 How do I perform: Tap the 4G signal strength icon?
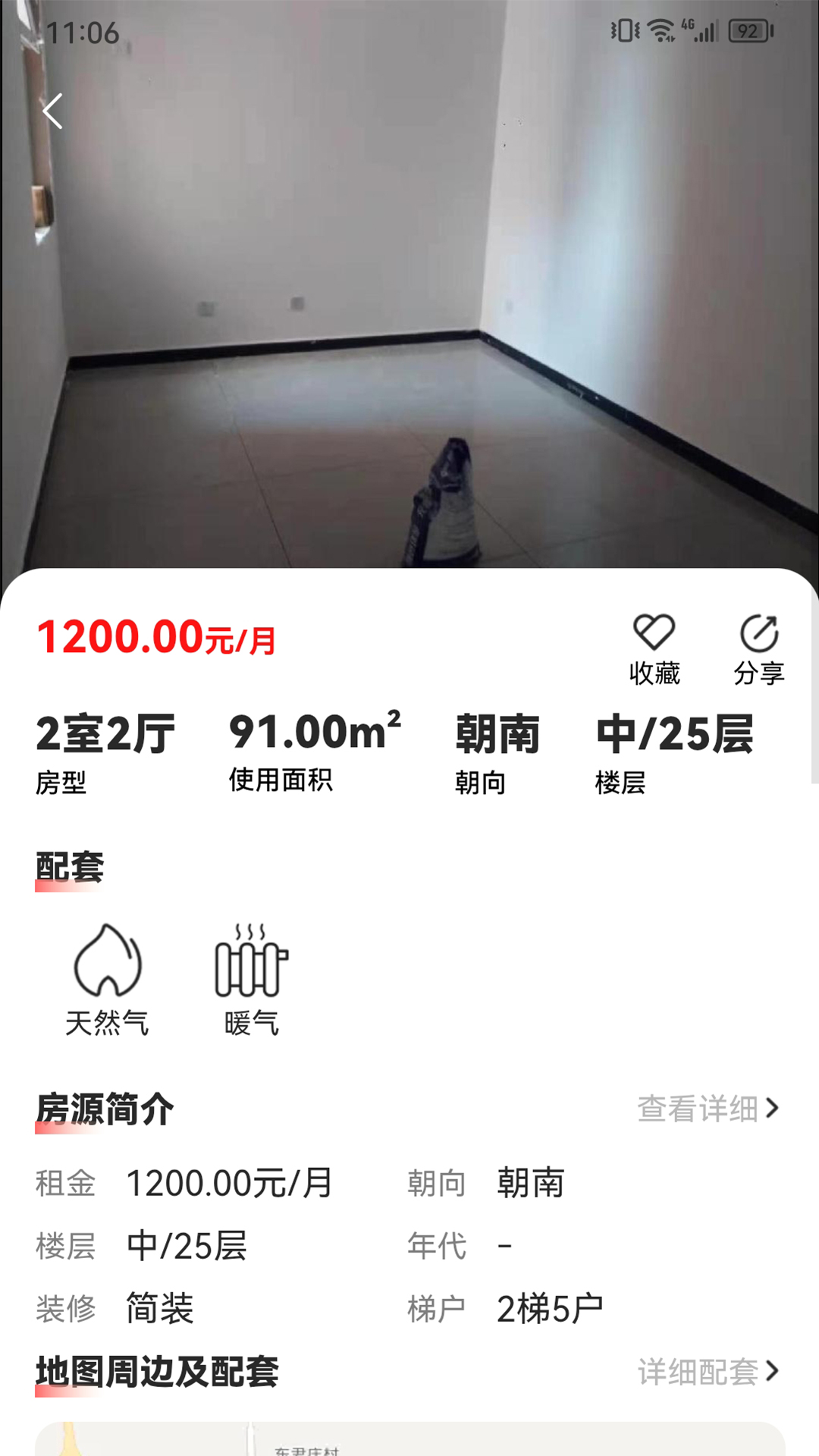point(698,30)
